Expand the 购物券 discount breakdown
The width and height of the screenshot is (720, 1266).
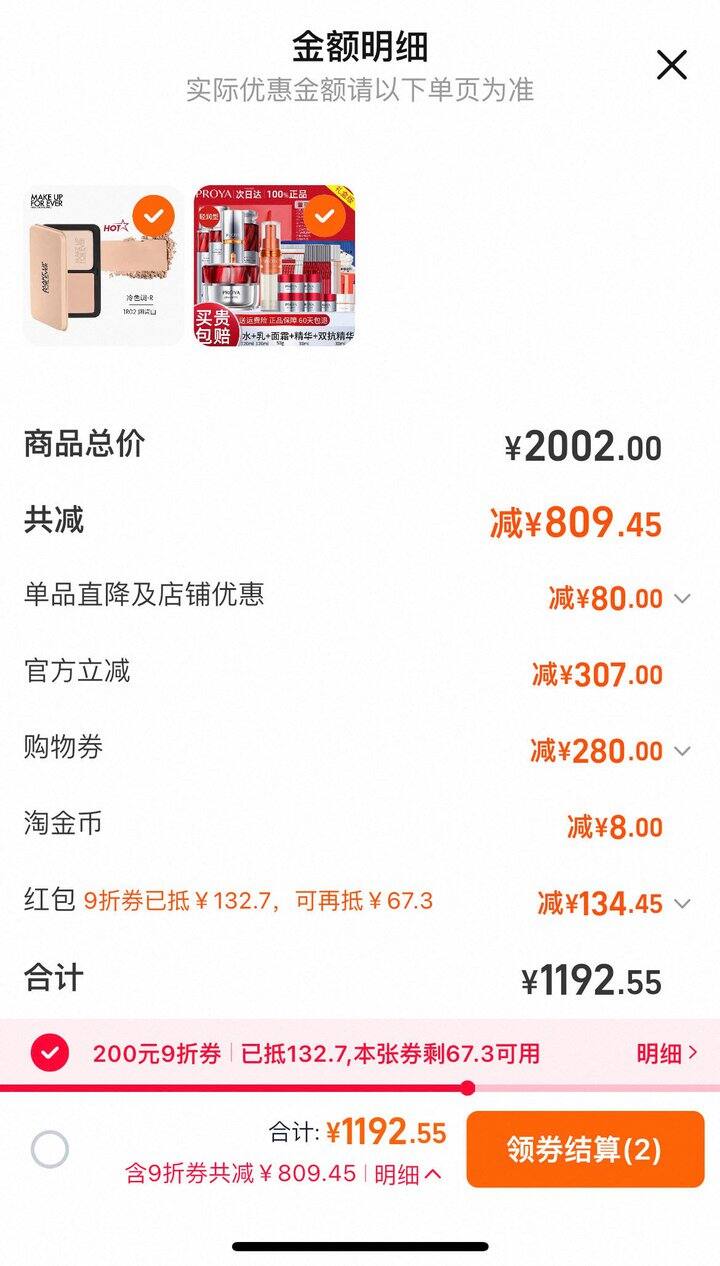(682, 751)
